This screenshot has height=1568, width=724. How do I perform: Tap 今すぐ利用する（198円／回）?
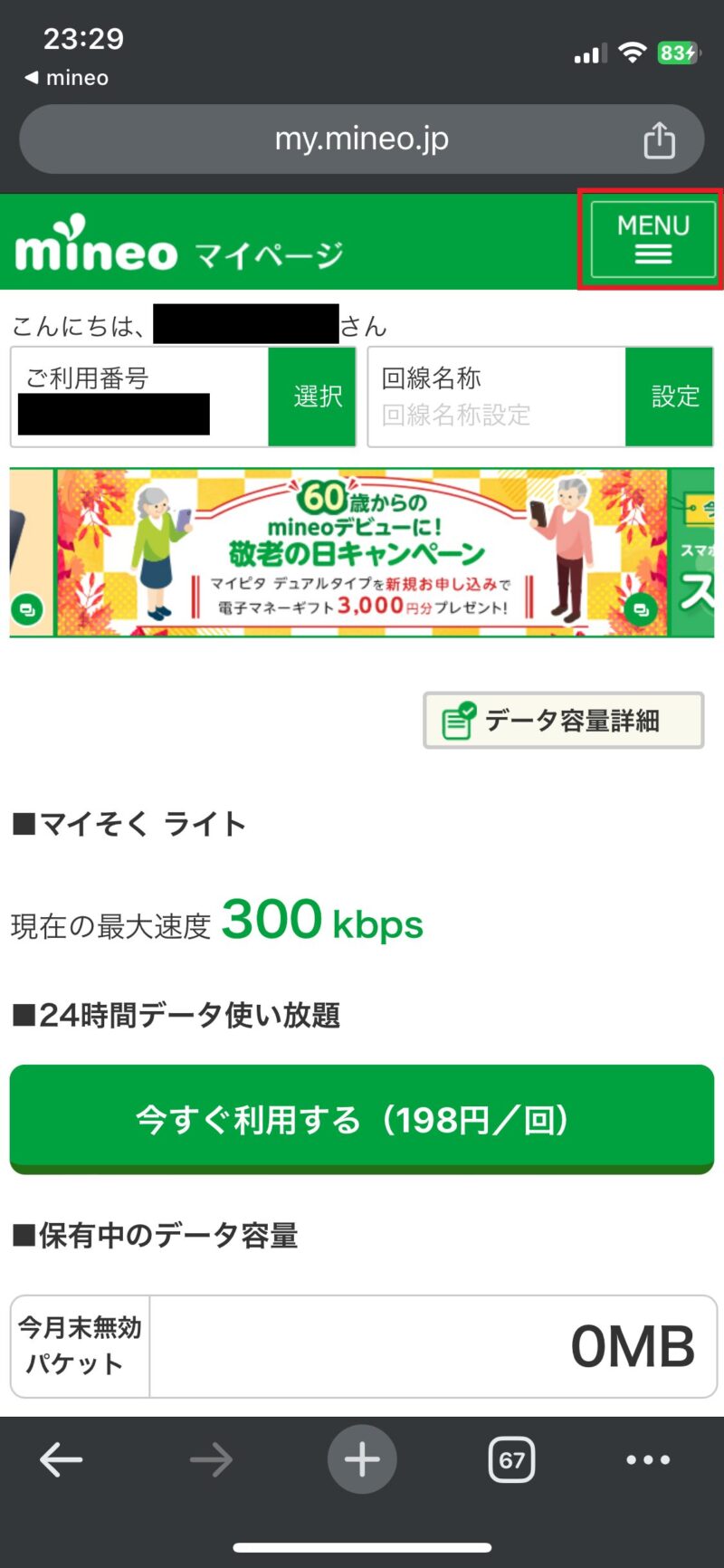tap(362, 1119)
